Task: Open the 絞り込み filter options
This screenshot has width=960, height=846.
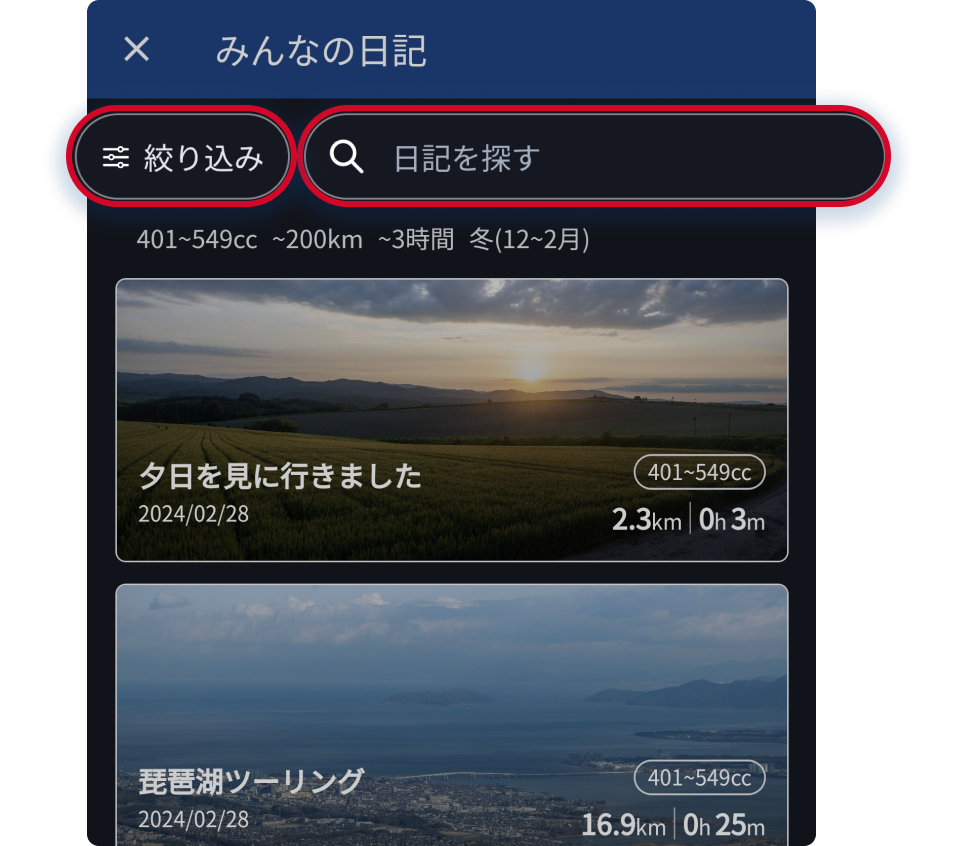Action: (x=184, y=158)
